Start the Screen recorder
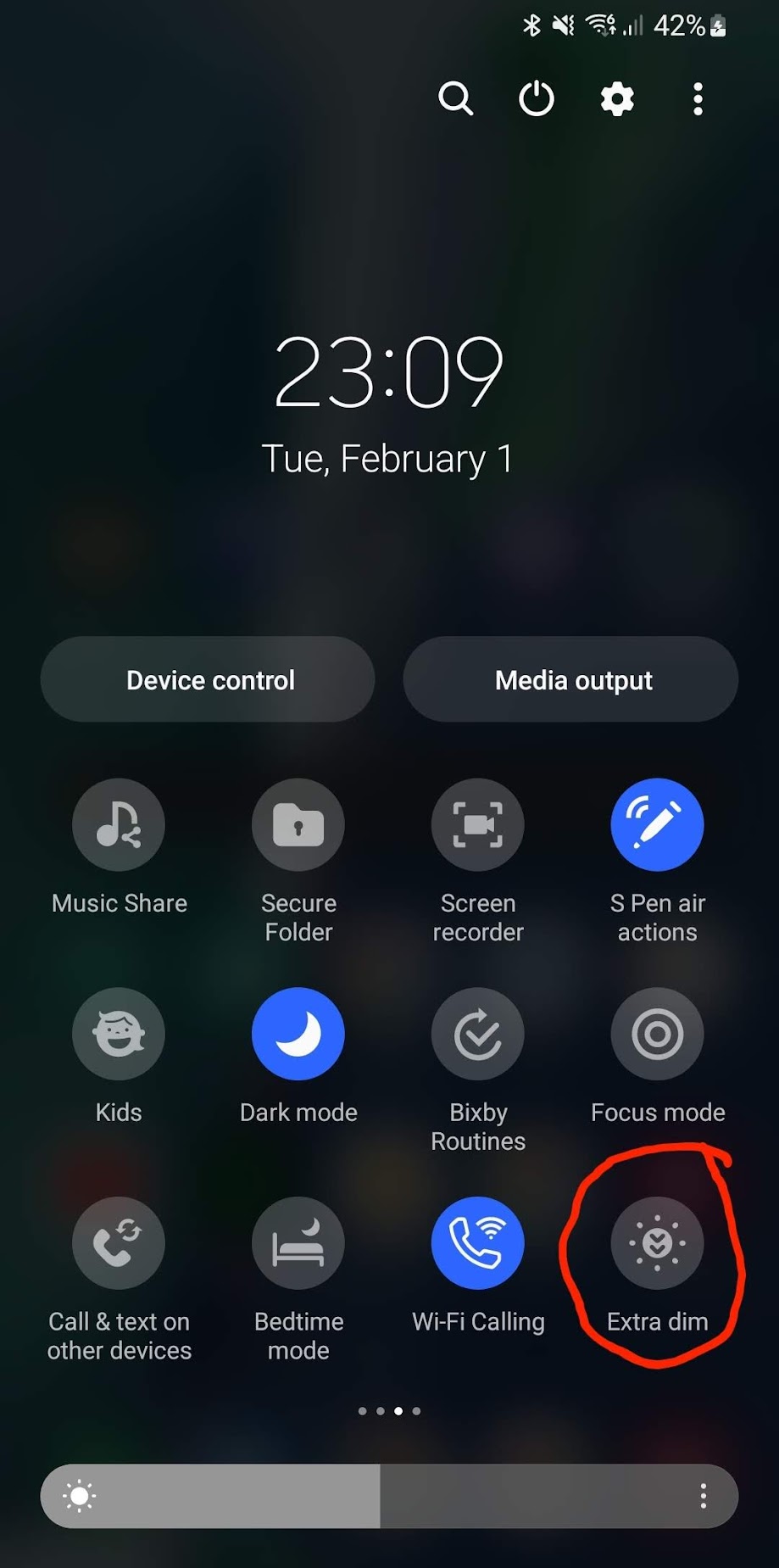This screenshot has height=1568, width=779. pos(478,824)
